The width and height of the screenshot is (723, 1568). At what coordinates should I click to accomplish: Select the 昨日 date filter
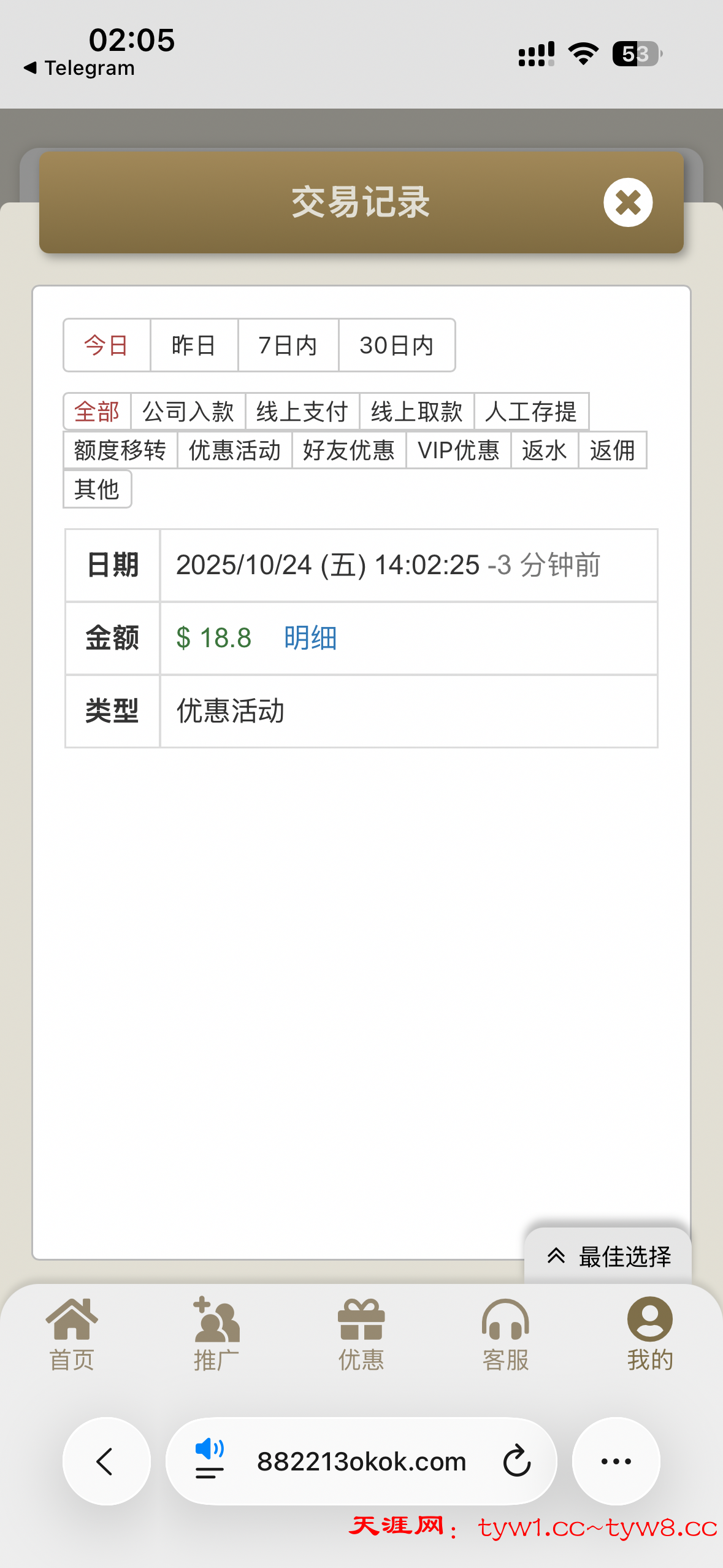click(x=193, y=345)
